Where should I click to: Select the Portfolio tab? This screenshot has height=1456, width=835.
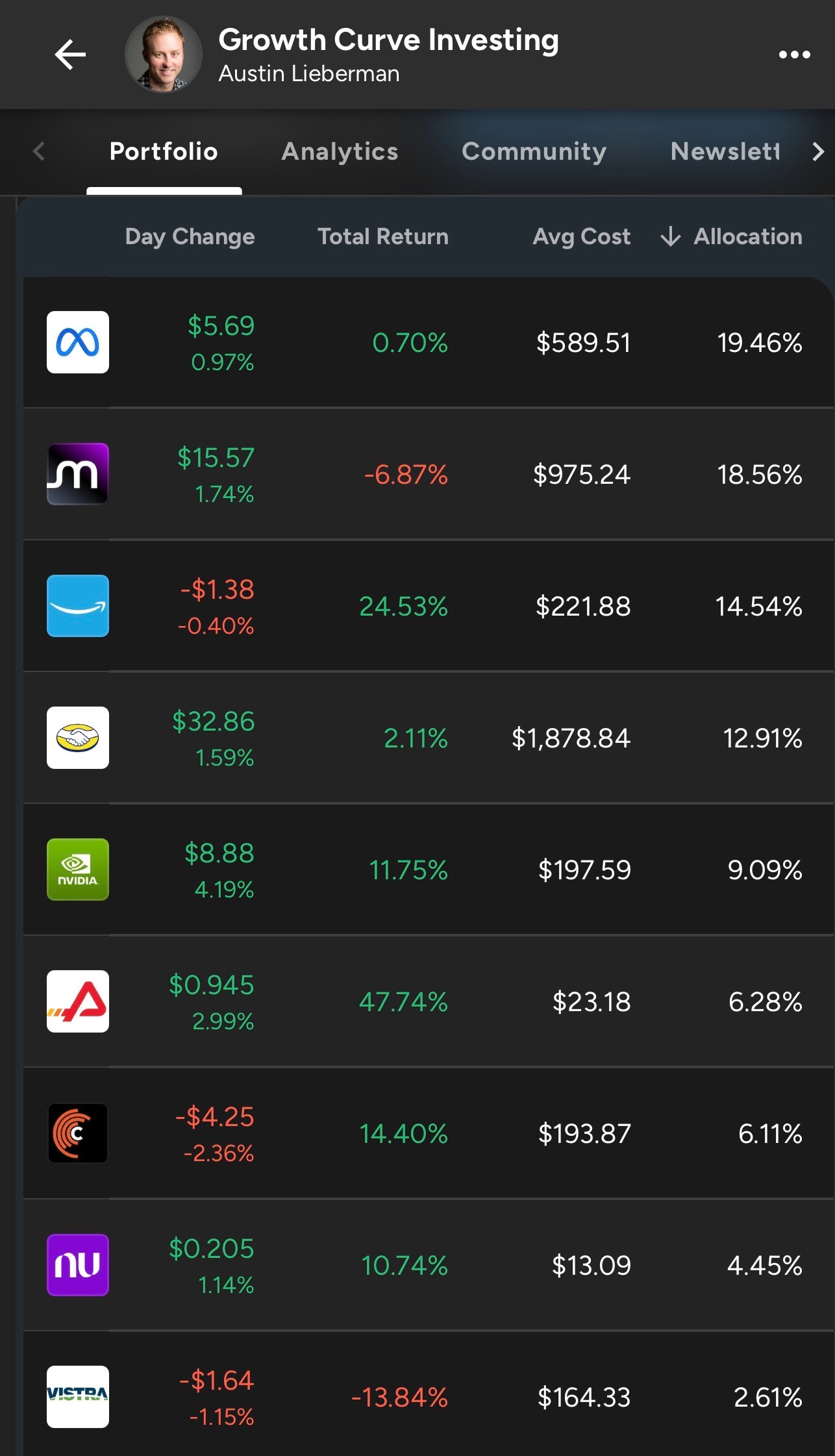(164, 151)
